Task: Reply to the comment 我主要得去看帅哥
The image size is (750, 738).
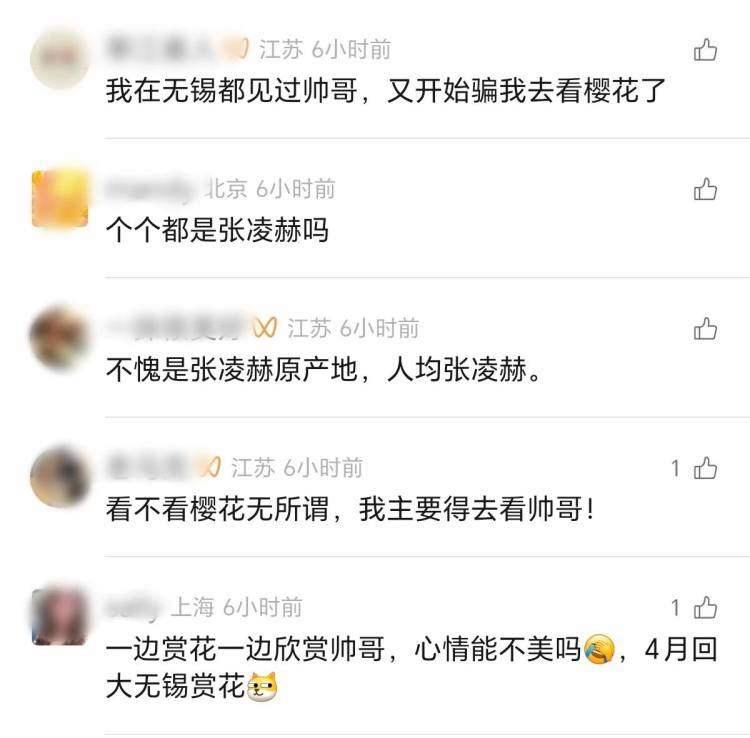Action: [x=351, y=512]
